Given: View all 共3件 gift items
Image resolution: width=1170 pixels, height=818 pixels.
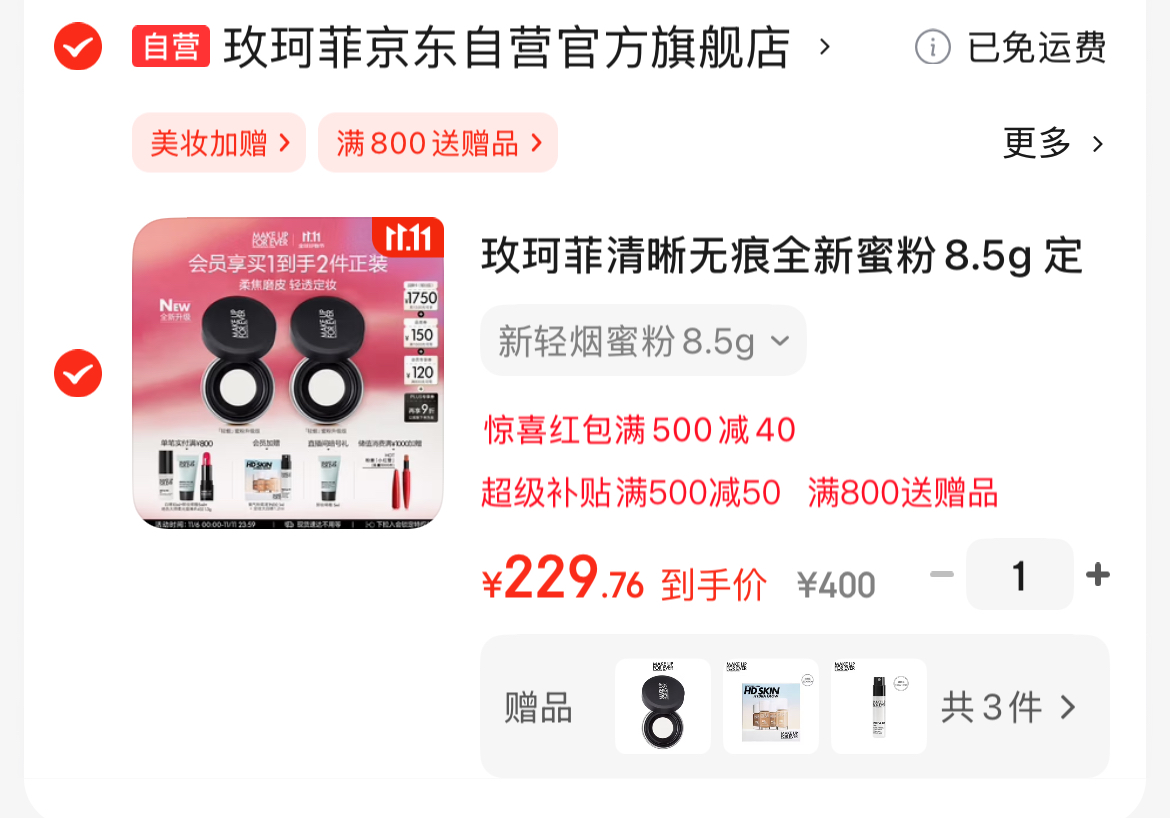Looking at the screenshot, I should [x=1009, y=708].
